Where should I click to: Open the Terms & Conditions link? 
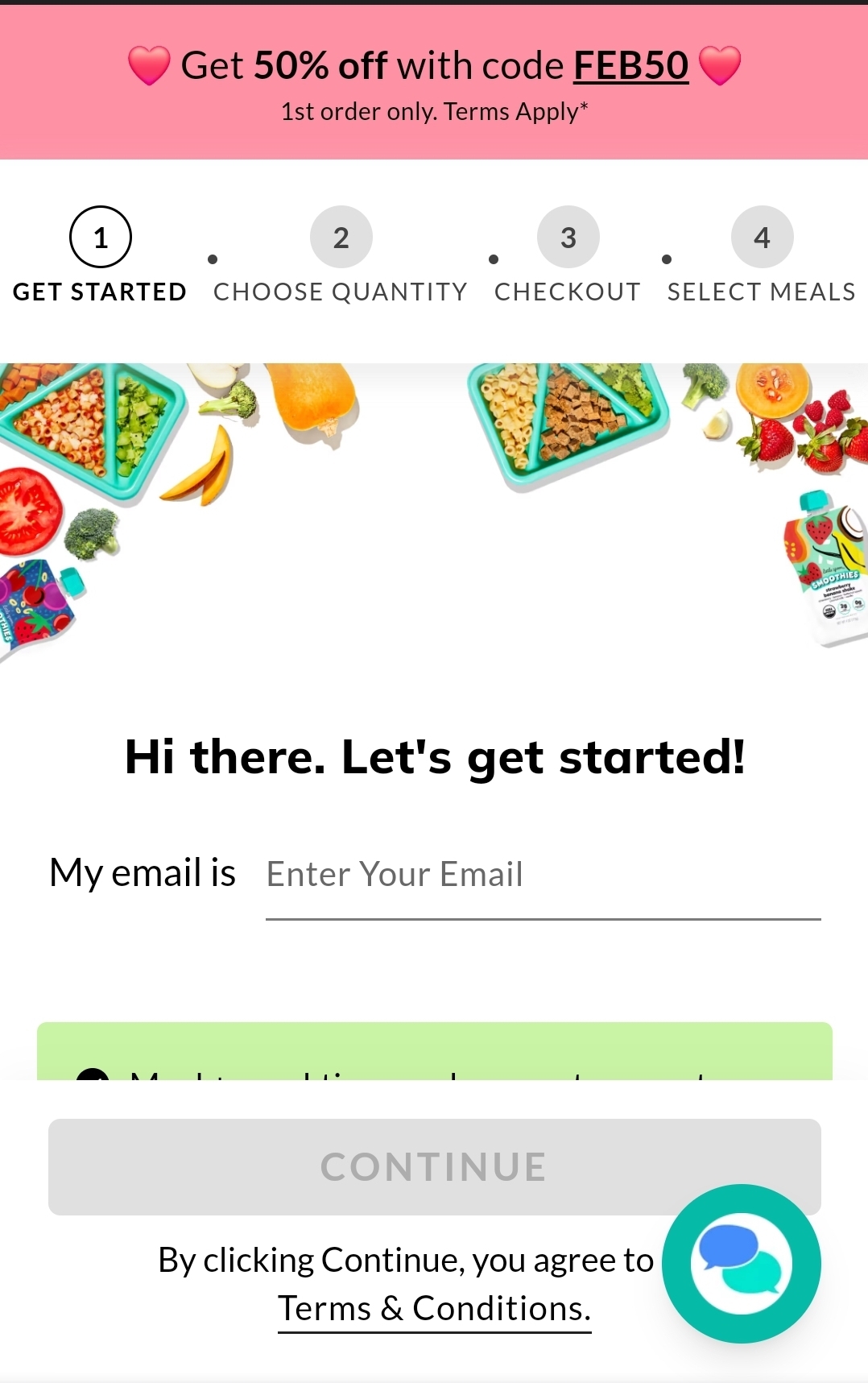click(434, 1309)
